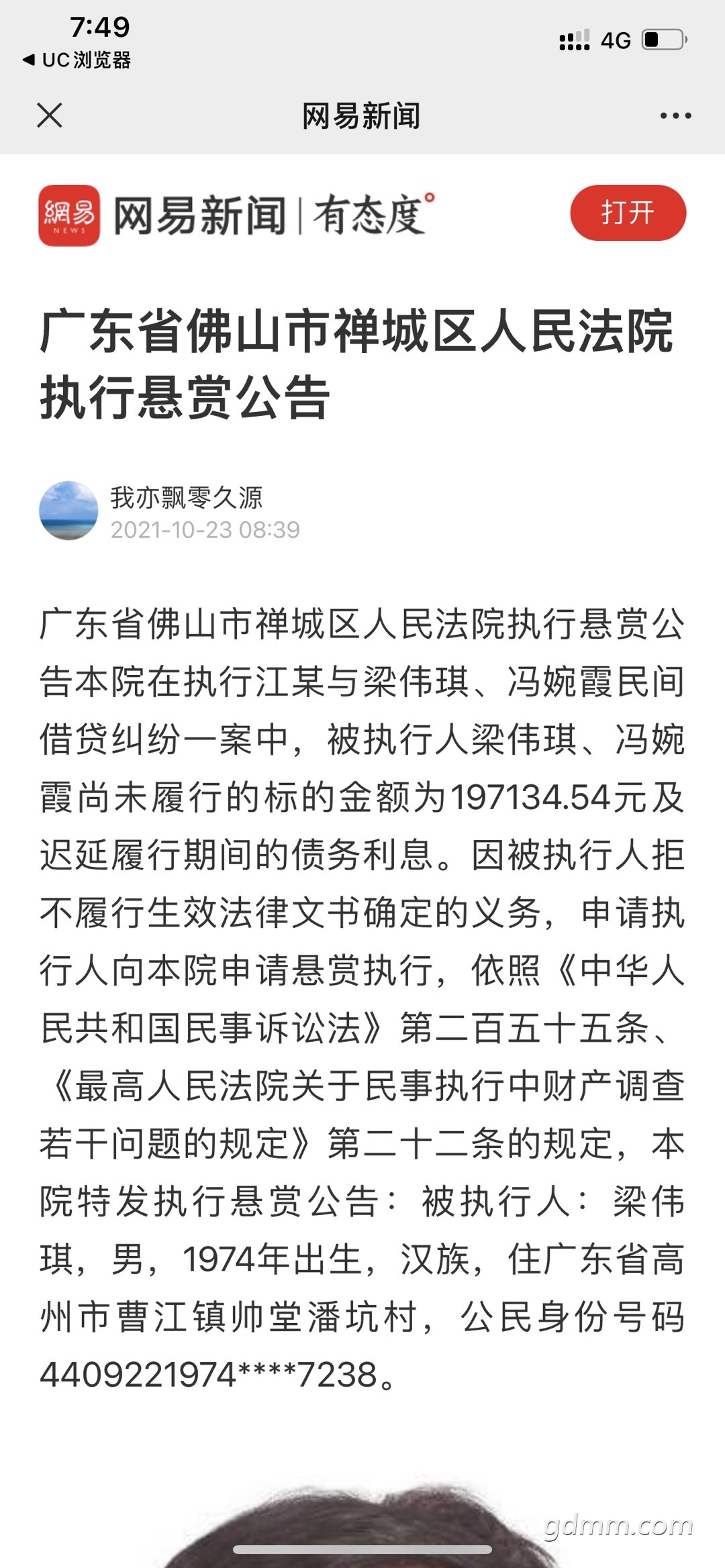Tap the red 打开 button
This screenshot has height=1568, width=725.
click(x=628, y=213)
